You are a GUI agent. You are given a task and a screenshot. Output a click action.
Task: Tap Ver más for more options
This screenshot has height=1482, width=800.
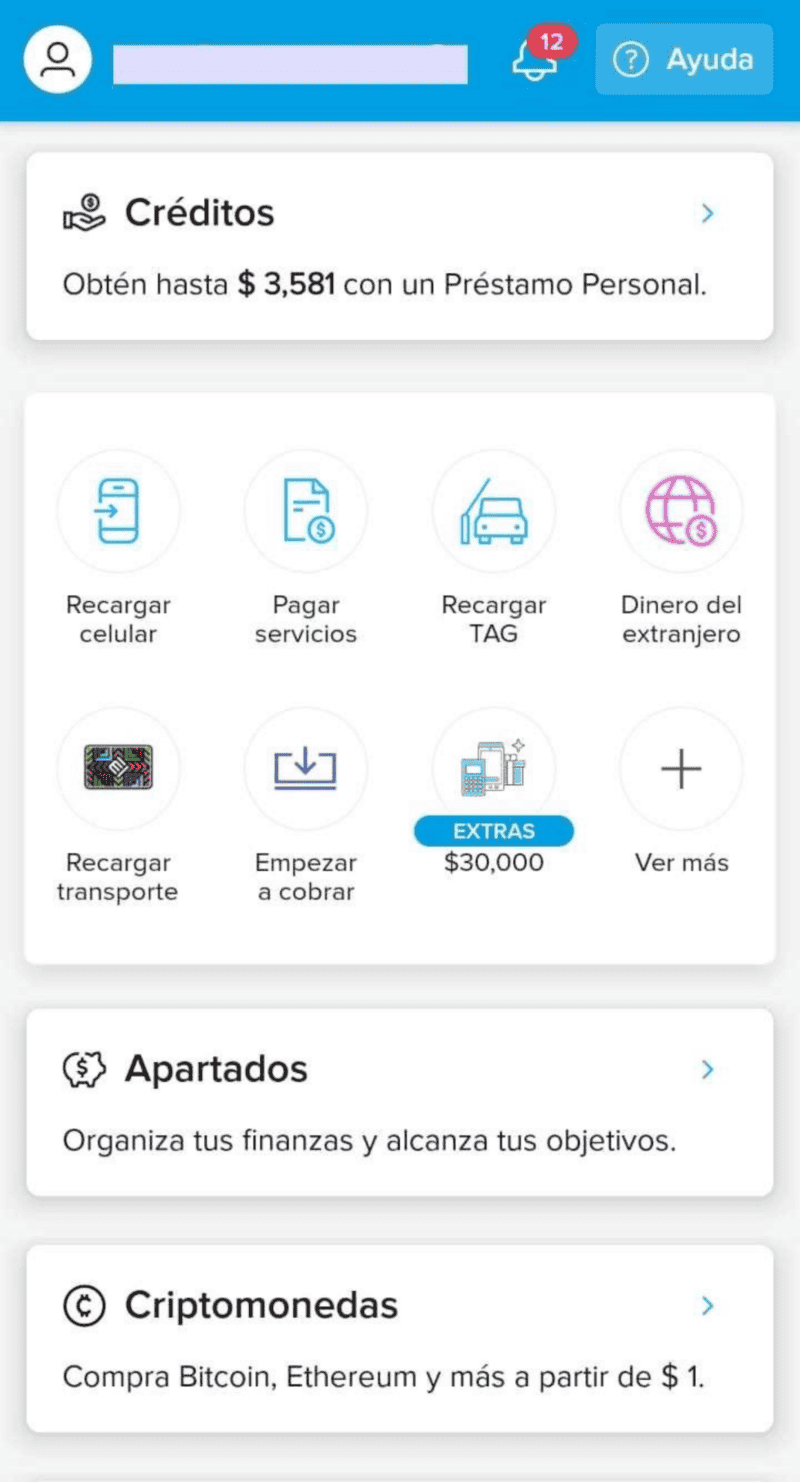(681, 770)
